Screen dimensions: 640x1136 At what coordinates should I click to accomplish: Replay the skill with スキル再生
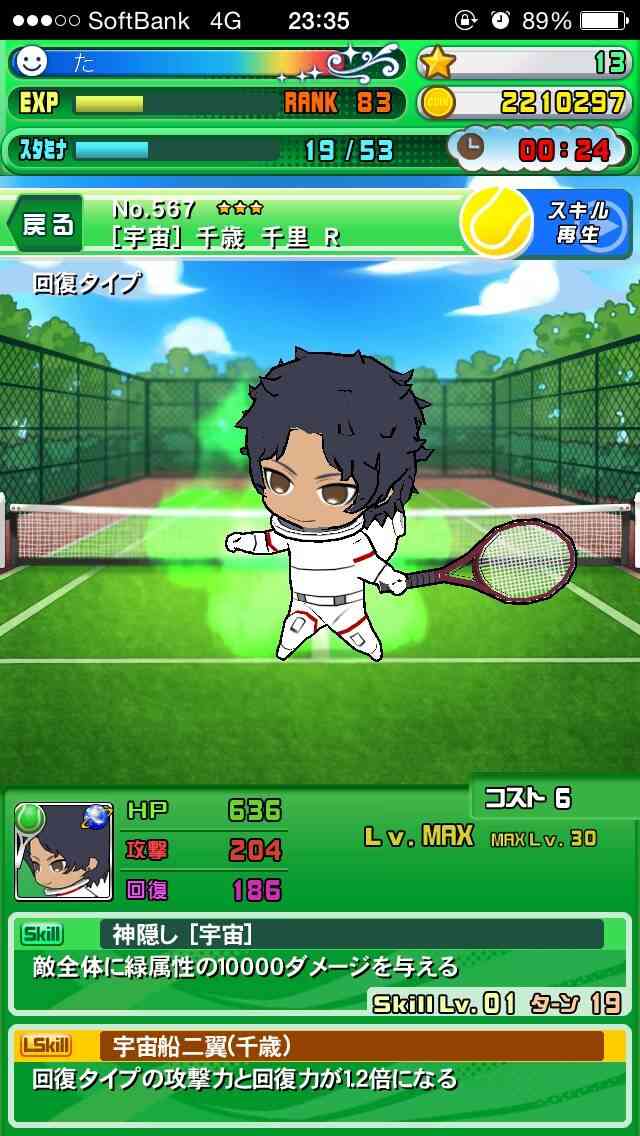click(x=548, y=223)
